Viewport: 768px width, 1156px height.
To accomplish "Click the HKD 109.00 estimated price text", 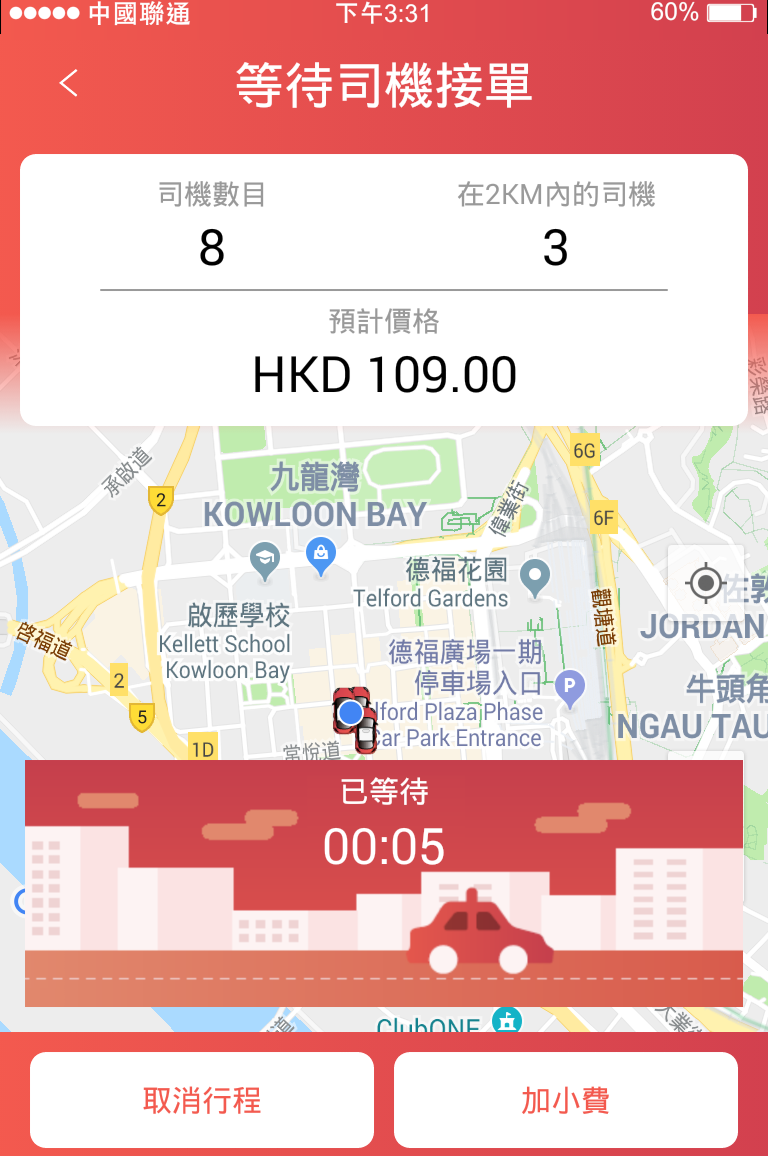I will coord(384,374).
